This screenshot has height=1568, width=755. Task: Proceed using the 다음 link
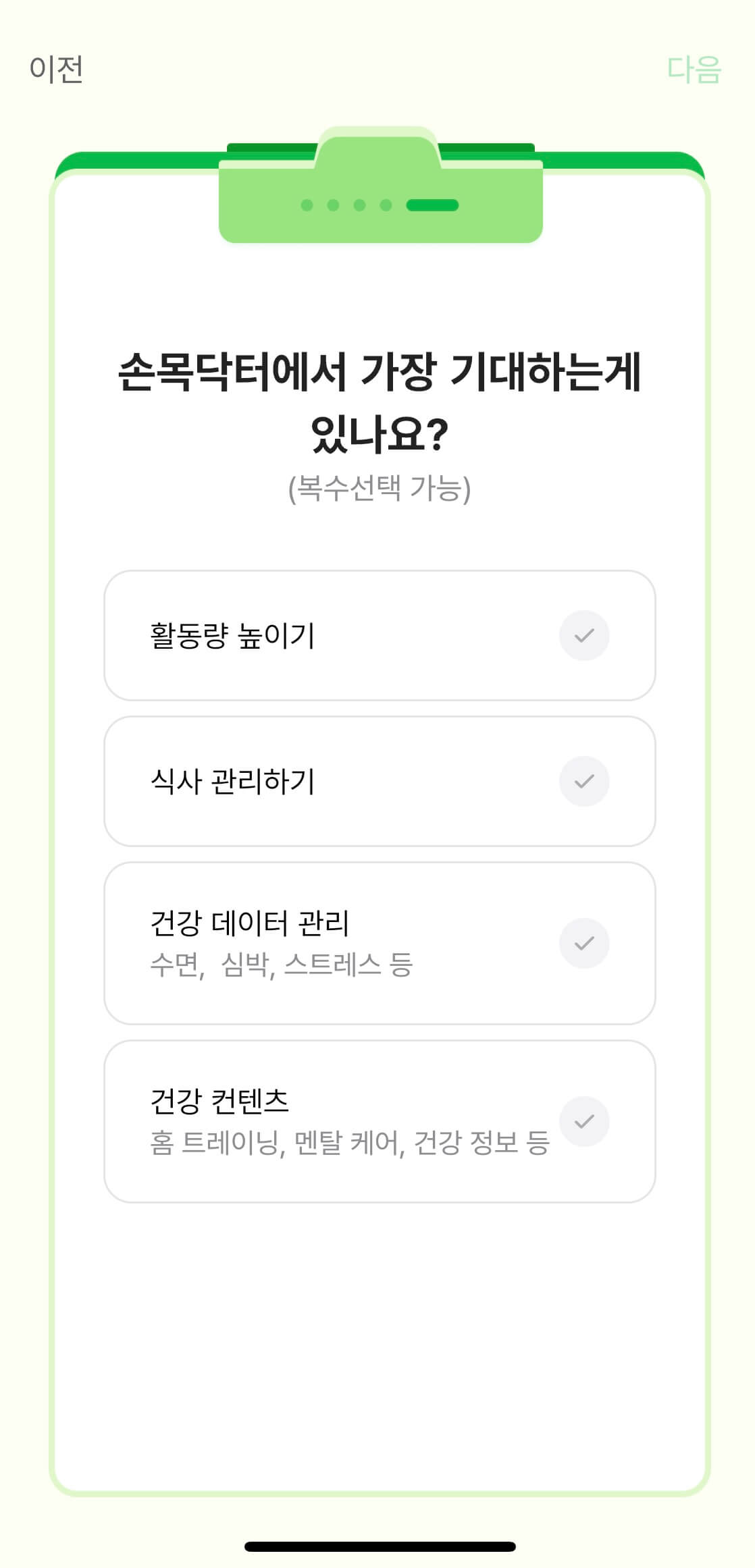[x=694, y=67]
